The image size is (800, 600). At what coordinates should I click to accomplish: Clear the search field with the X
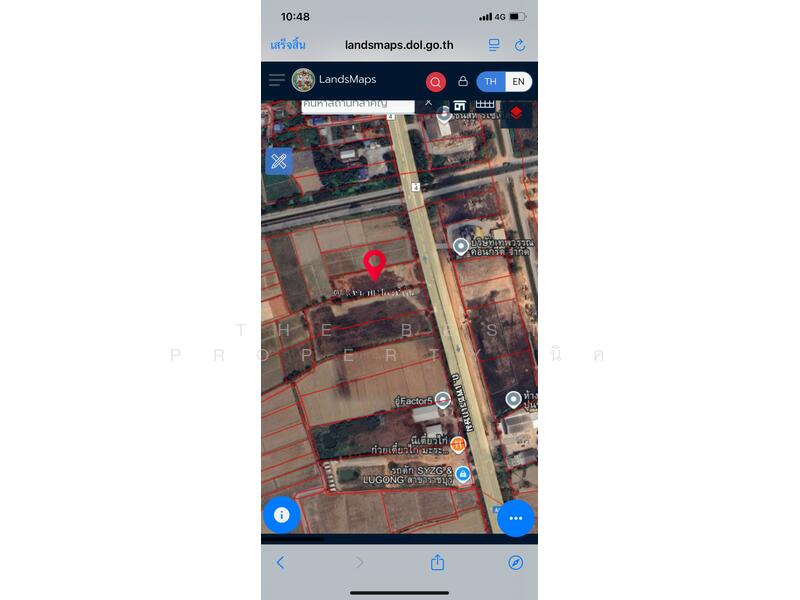tap(428, 102)
